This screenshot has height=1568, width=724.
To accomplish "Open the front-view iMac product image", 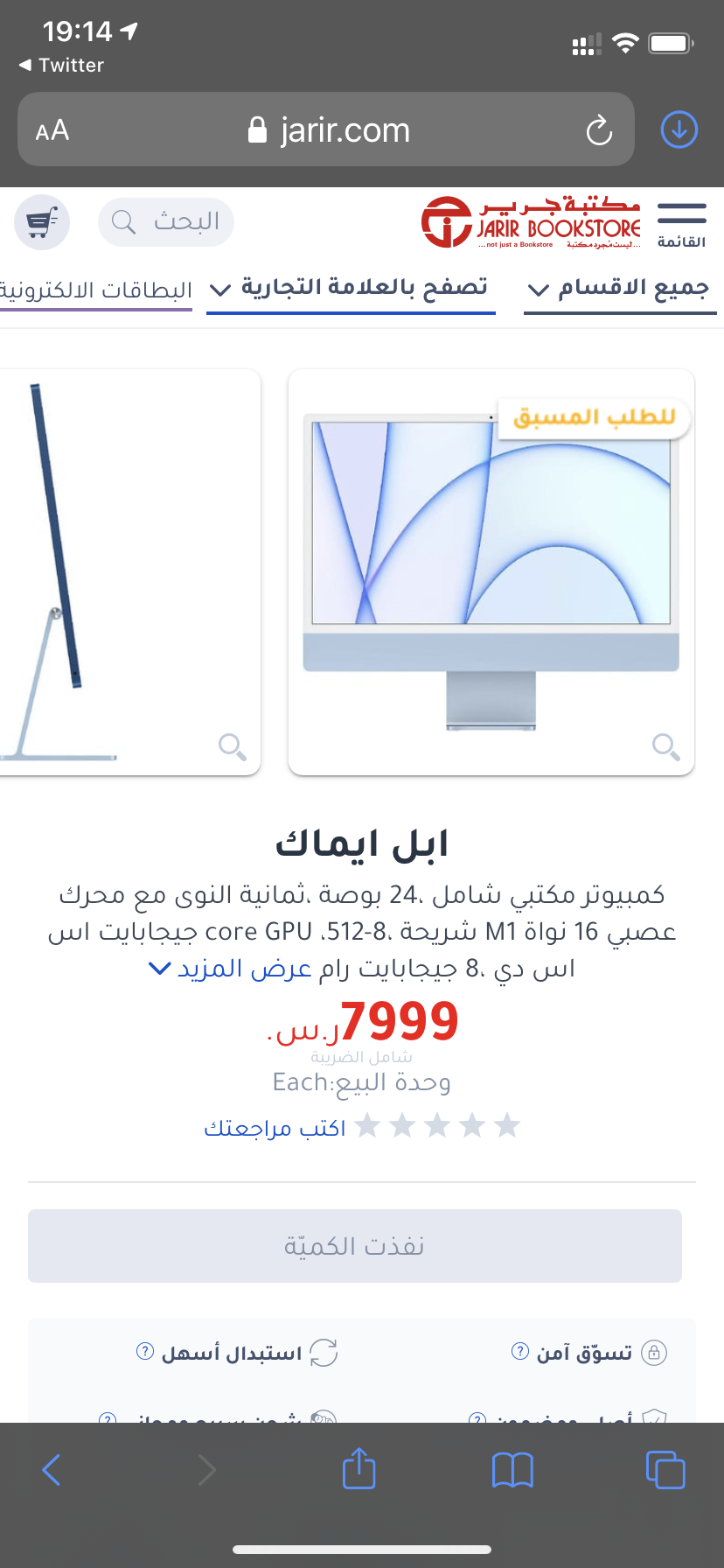I will click(x=491, y=572).
